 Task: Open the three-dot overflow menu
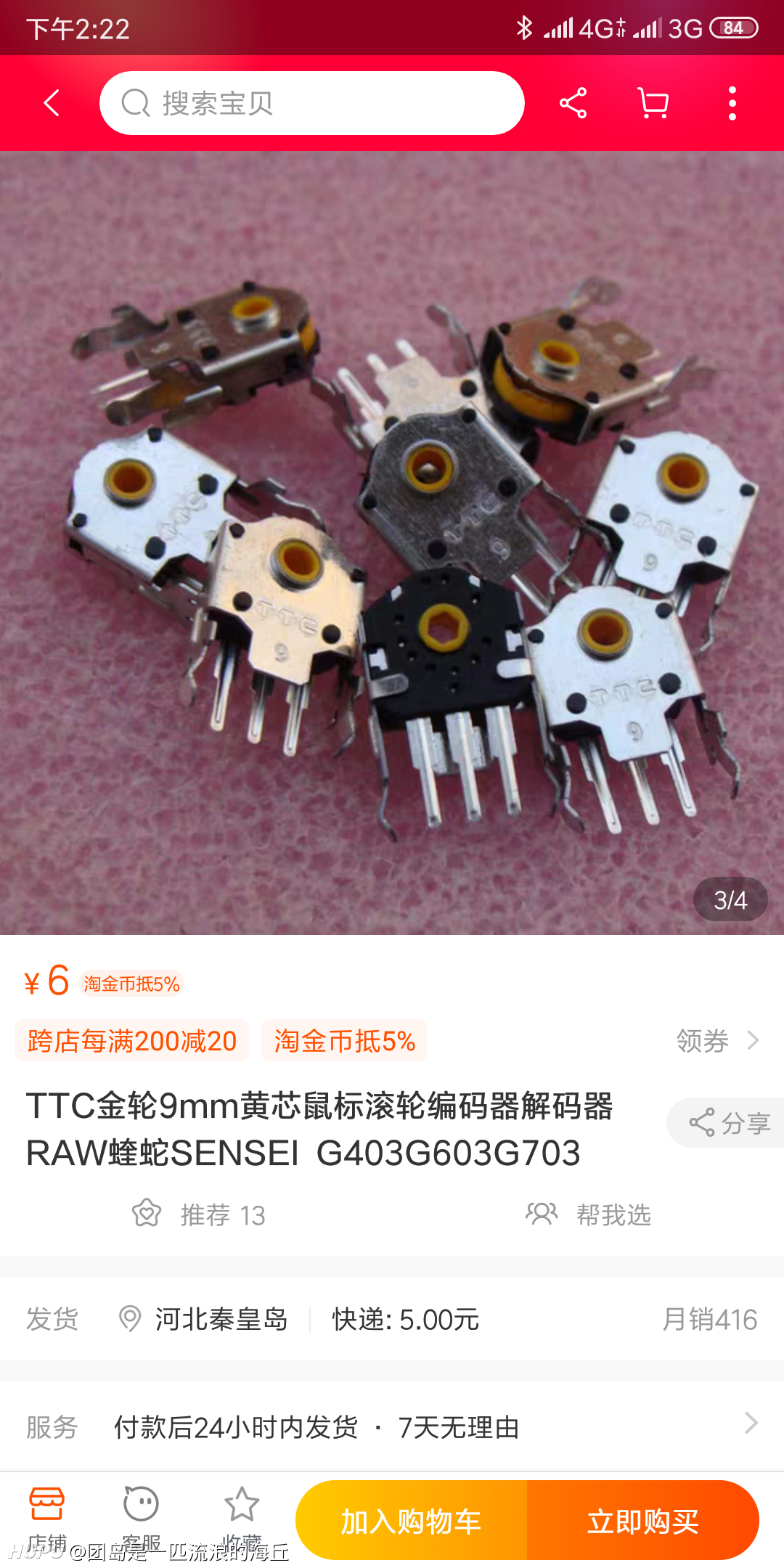tap(732, 103)
